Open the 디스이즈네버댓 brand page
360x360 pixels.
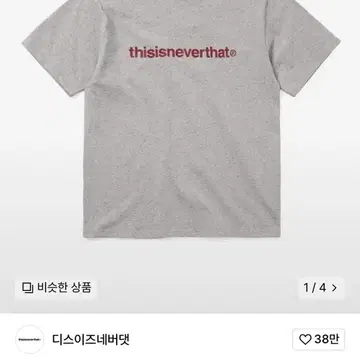click(91, 340)
